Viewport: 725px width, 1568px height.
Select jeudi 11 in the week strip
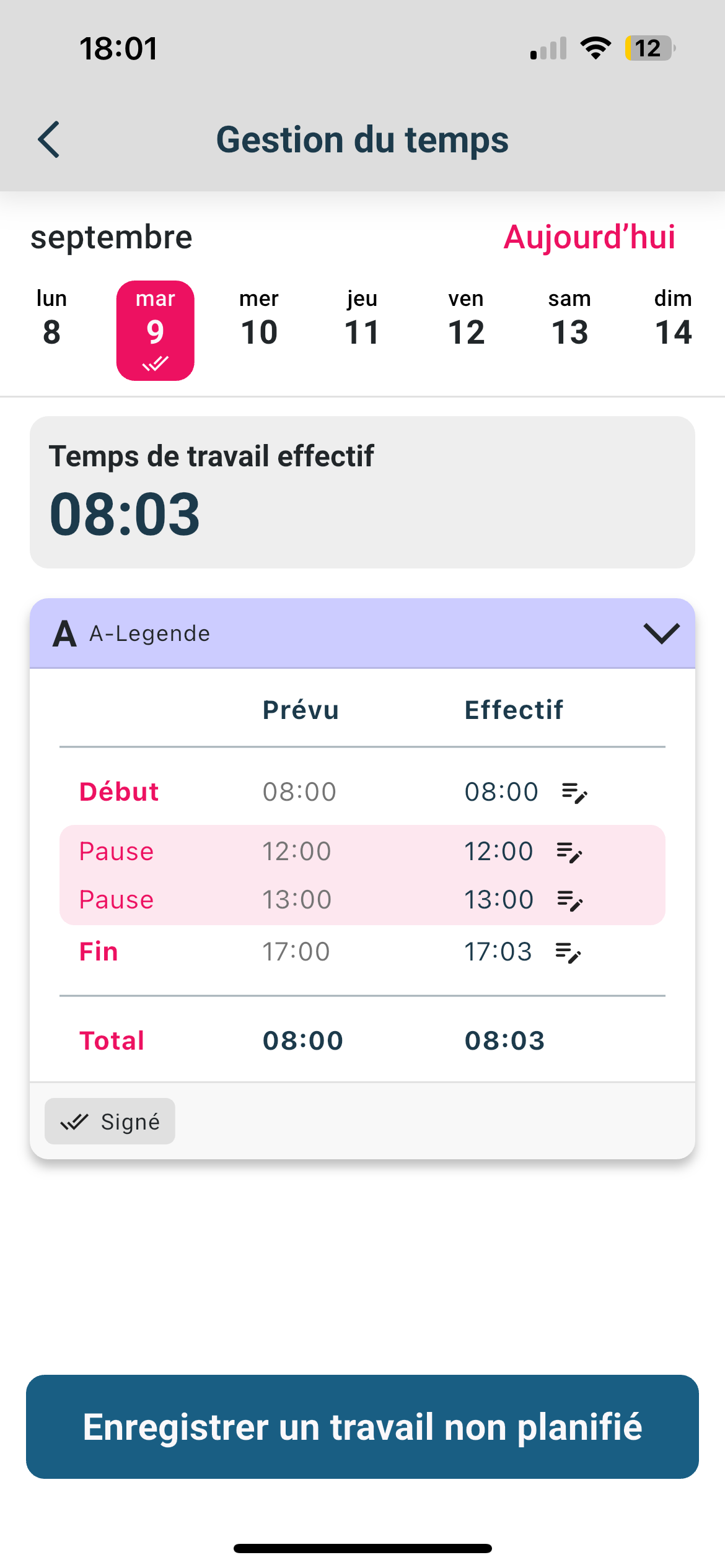[362, 318]
